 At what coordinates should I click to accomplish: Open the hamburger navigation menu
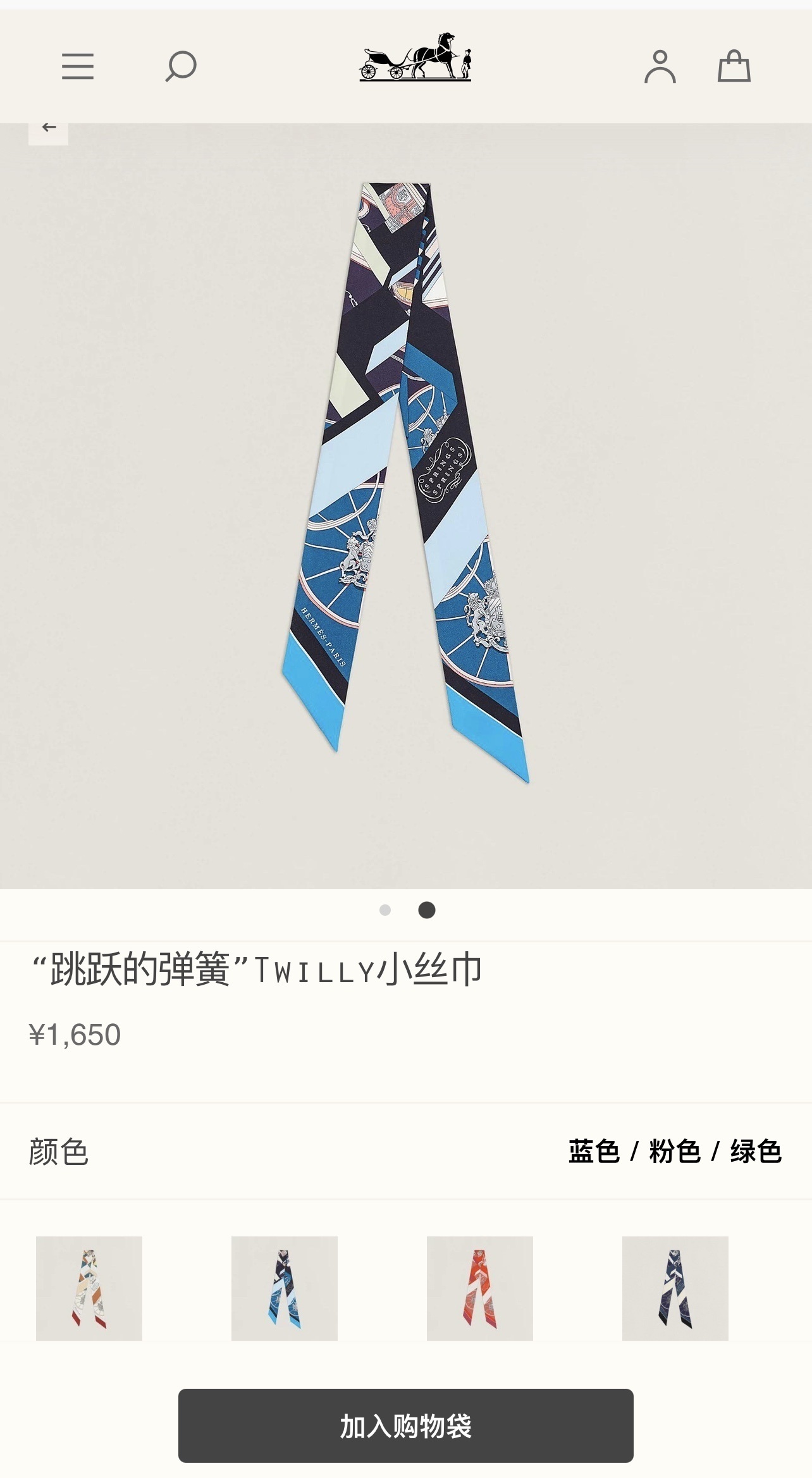[78, 66]
